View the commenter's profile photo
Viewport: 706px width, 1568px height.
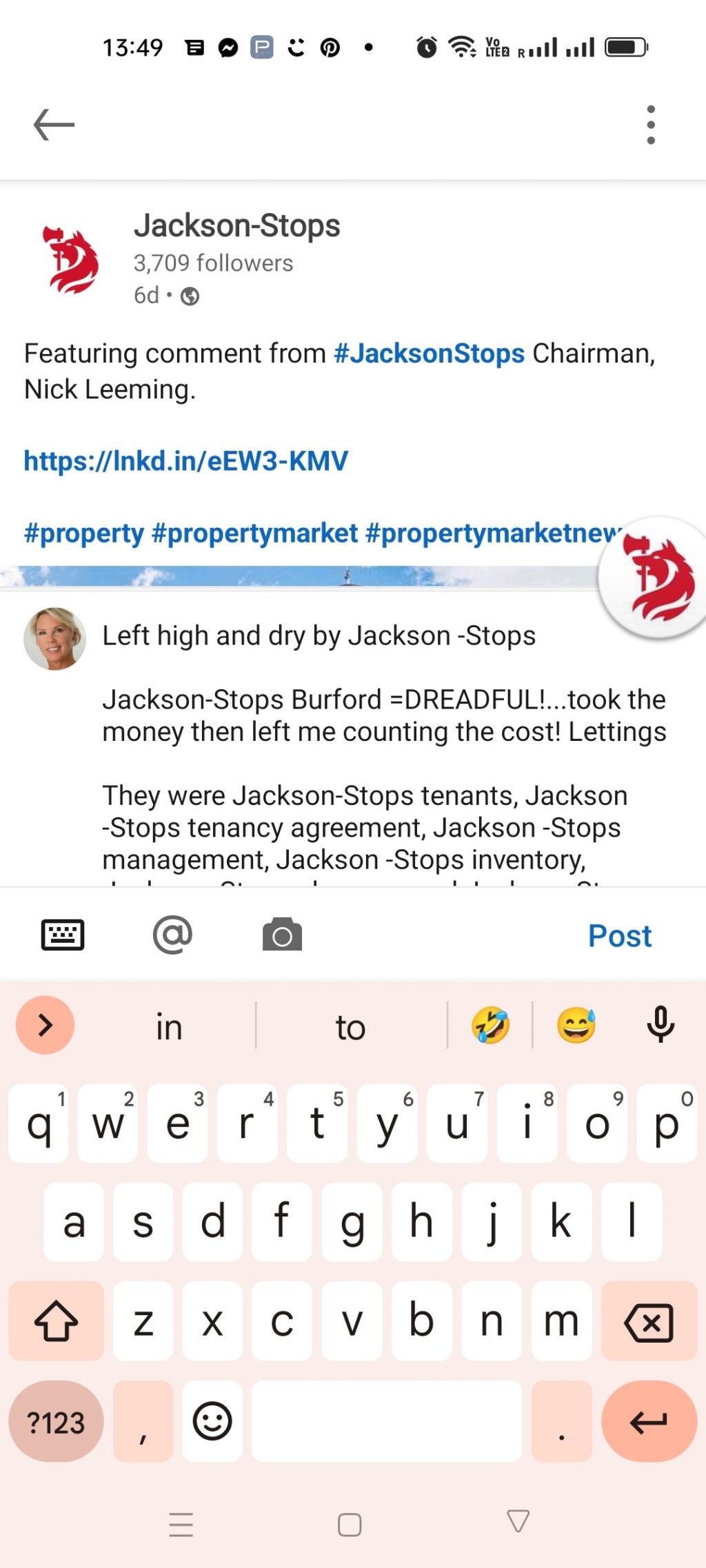tap(55, 638)
